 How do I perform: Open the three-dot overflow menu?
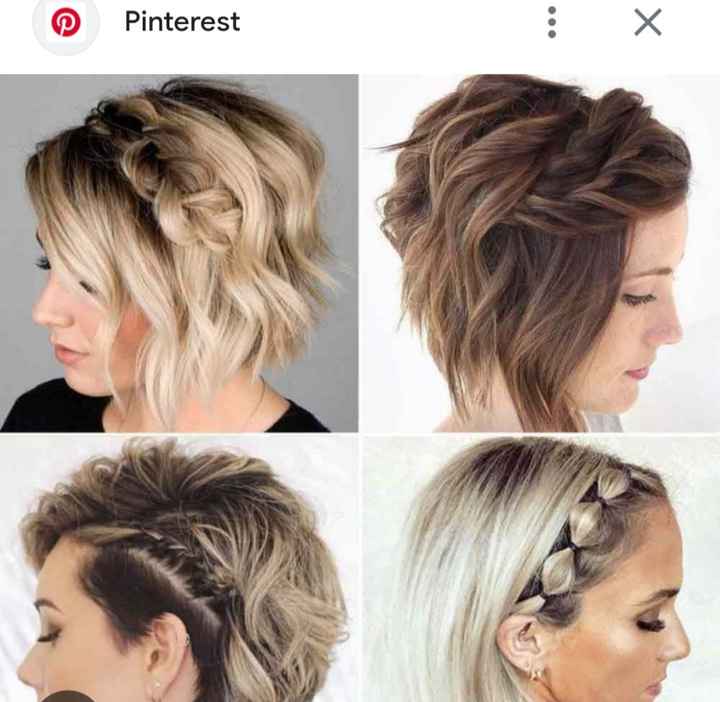click(551, 22)
